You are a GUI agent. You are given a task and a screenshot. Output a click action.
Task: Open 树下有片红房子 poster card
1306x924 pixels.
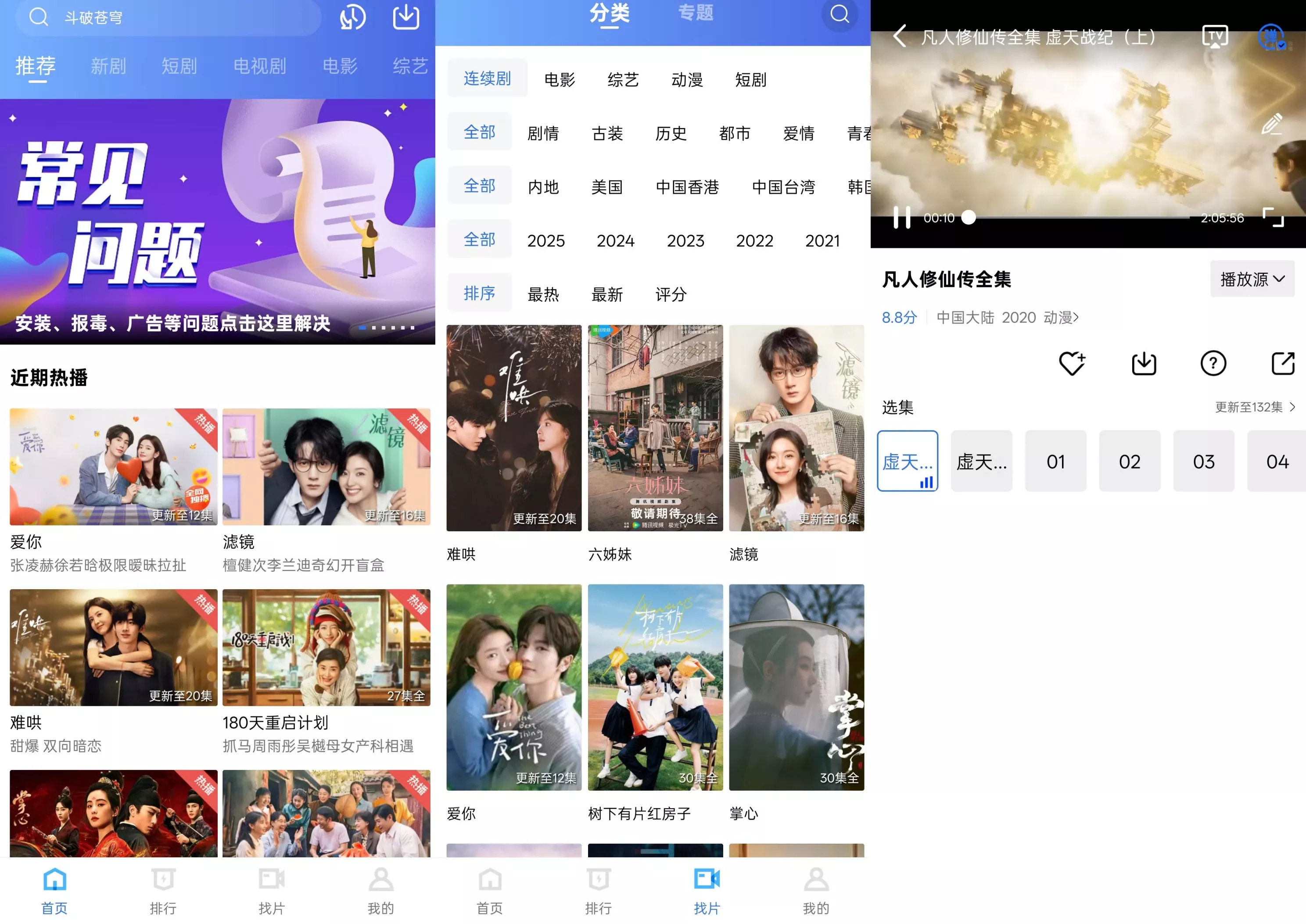[x=655, y=688]
